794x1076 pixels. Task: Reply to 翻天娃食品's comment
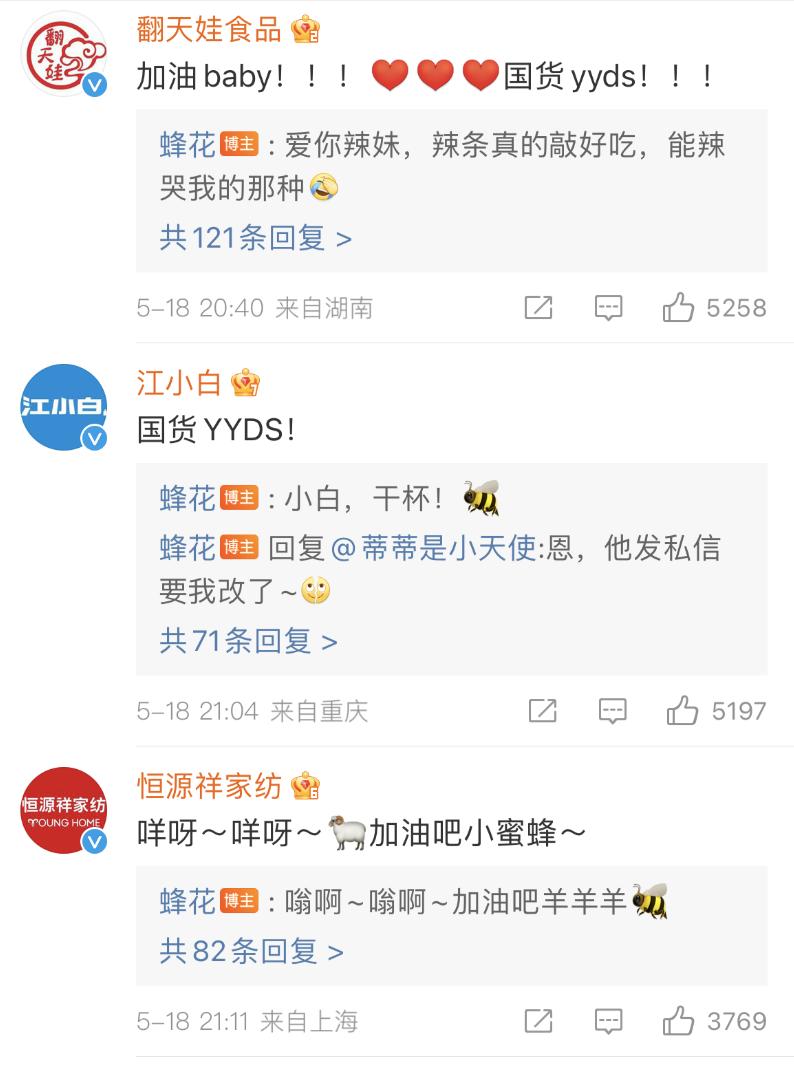click(x=608, y=308)
